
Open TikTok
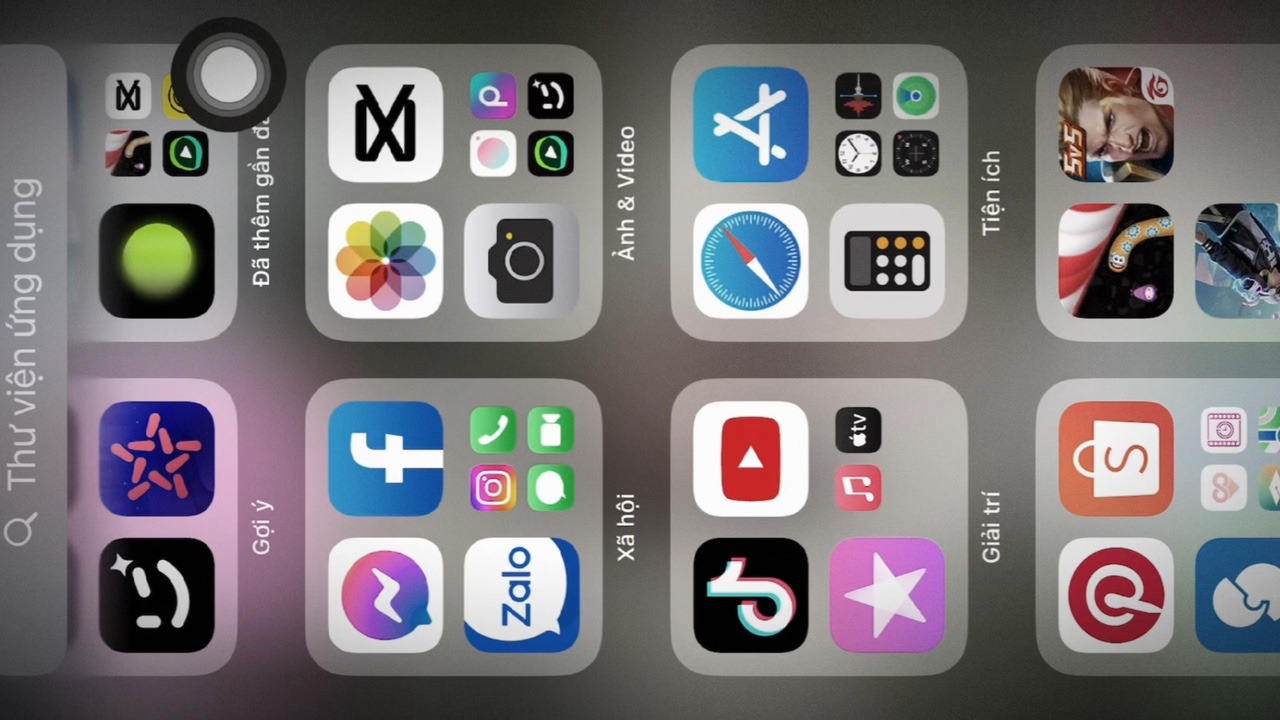tap(751, 595)
